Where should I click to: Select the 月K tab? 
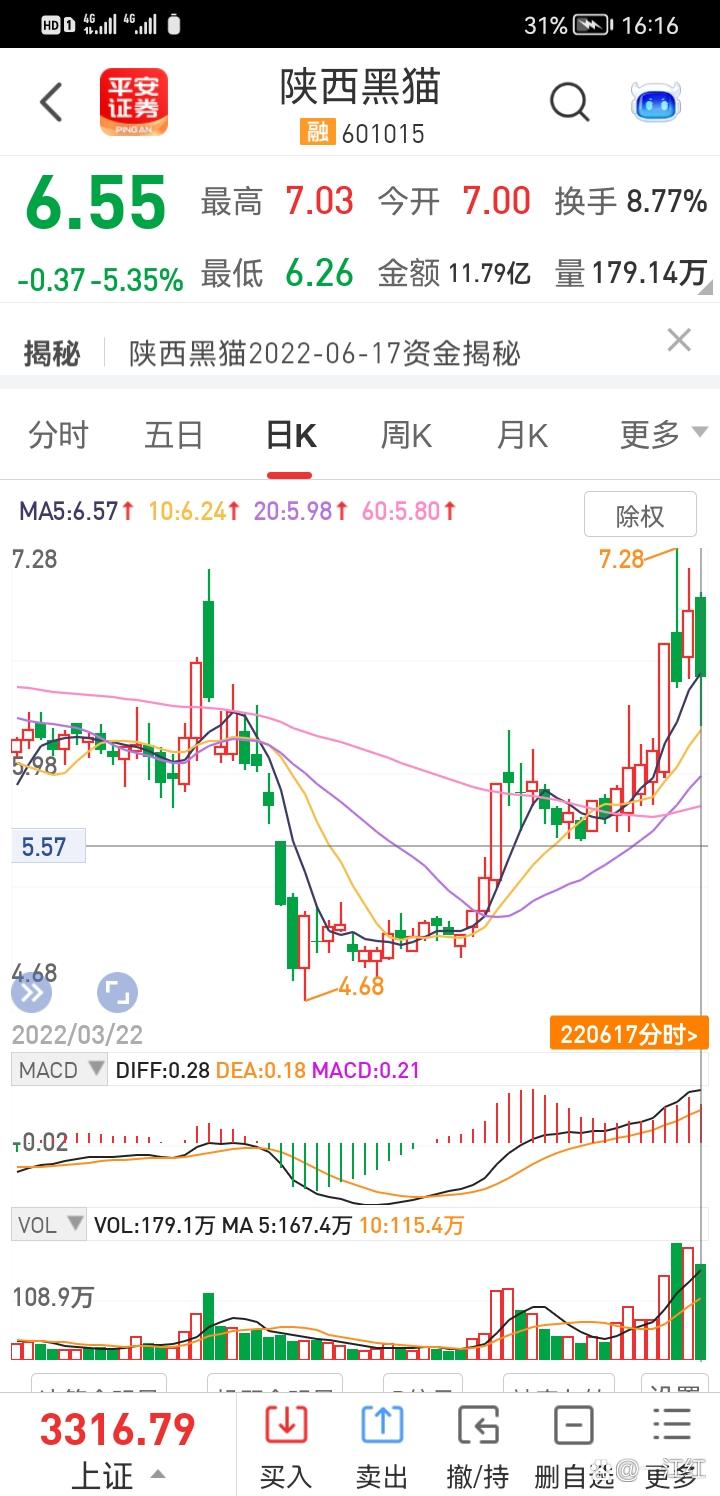coord(522,436)
